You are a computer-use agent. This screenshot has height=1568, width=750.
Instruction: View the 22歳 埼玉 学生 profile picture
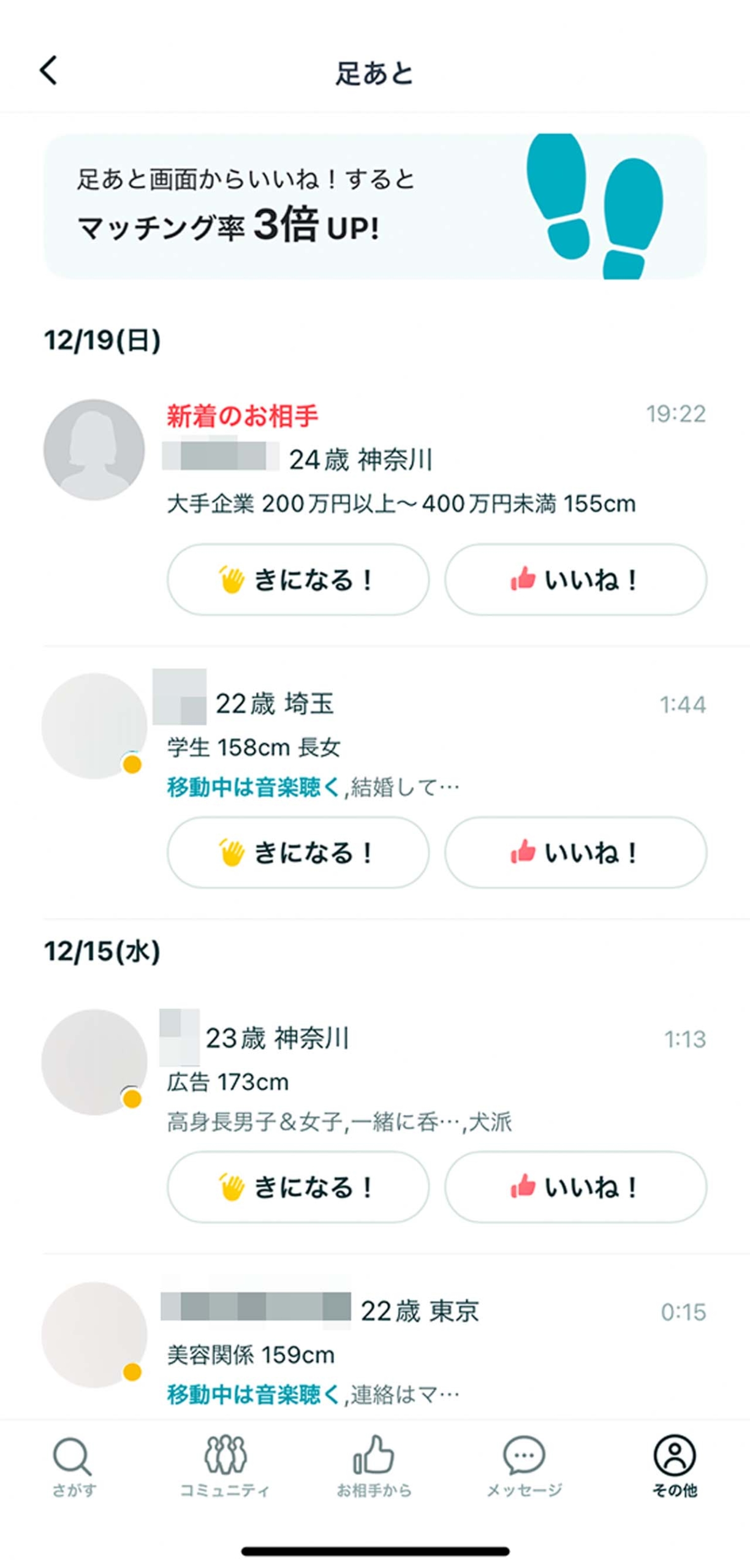click(94, 726)
